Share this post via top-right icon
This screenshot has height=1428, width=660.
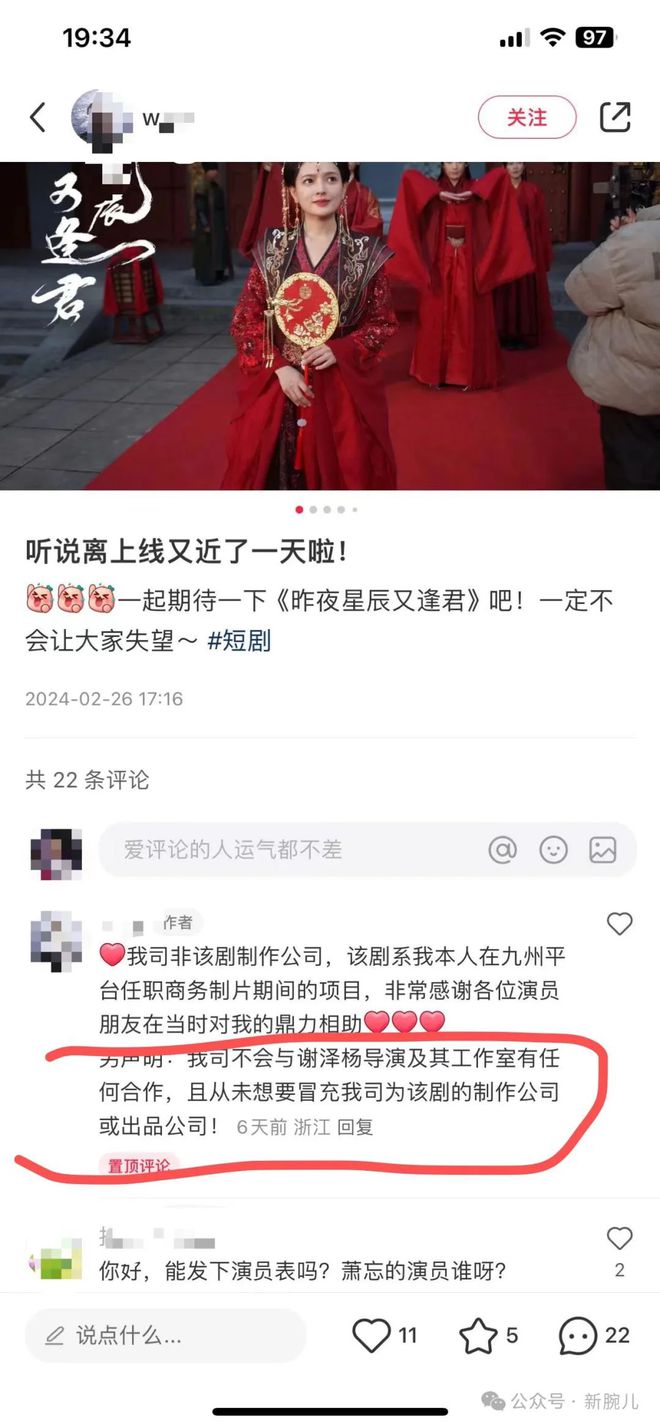(x=615, y=117)
